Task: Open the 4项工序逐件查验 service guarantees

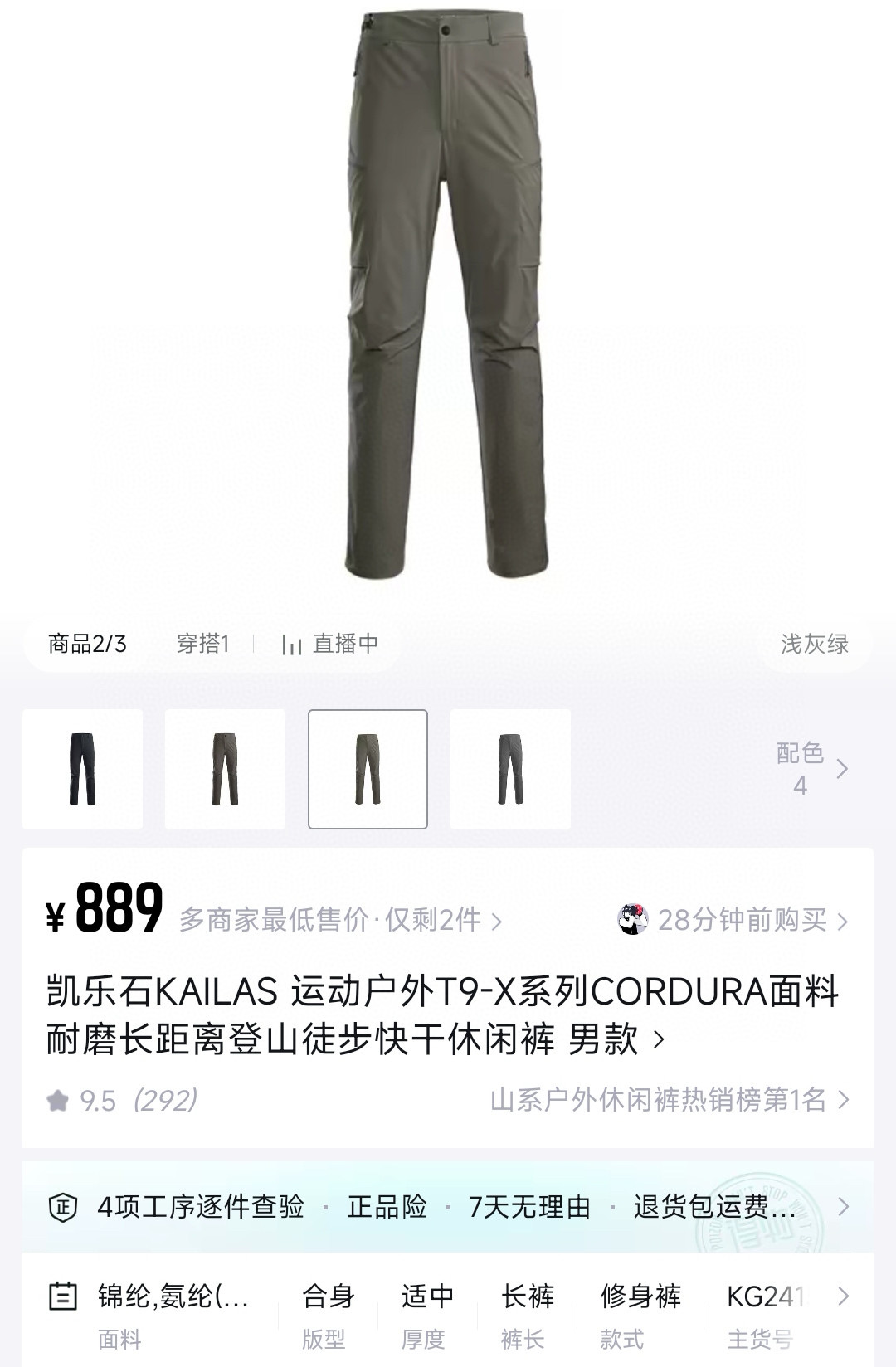Action: (448, 1206)
